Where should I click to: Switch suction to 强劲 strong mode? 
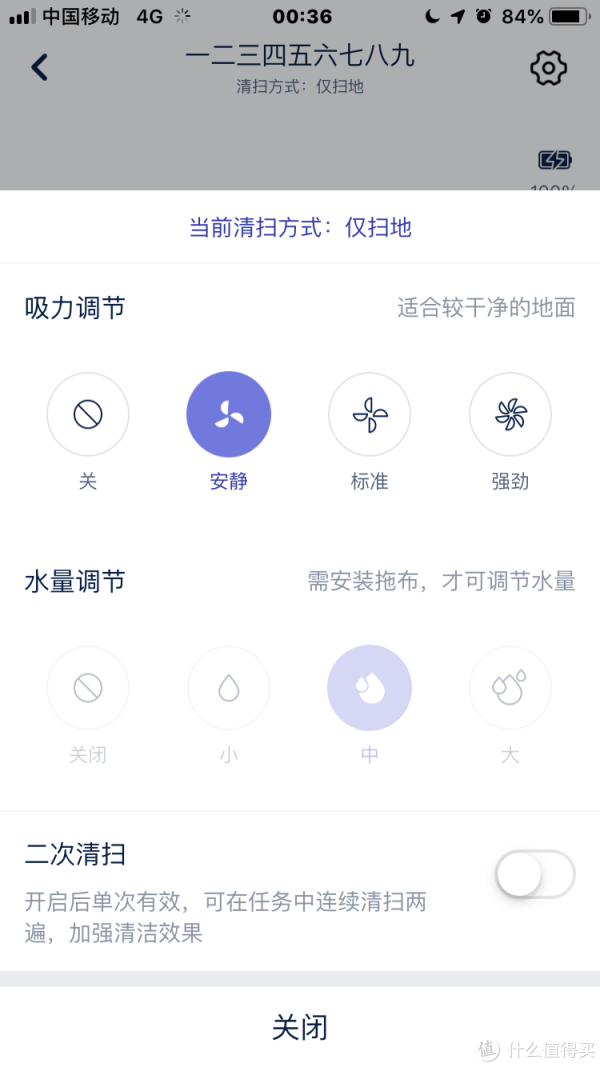(510, 414)
